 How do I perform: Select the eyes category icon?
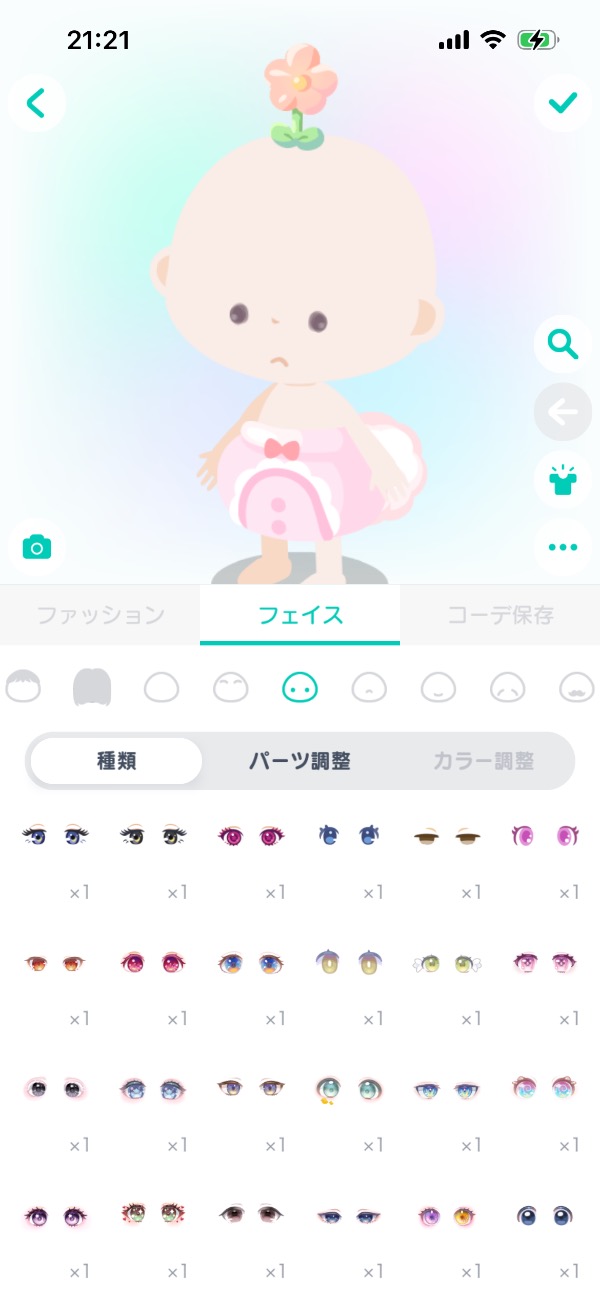(x=300, y=688)
